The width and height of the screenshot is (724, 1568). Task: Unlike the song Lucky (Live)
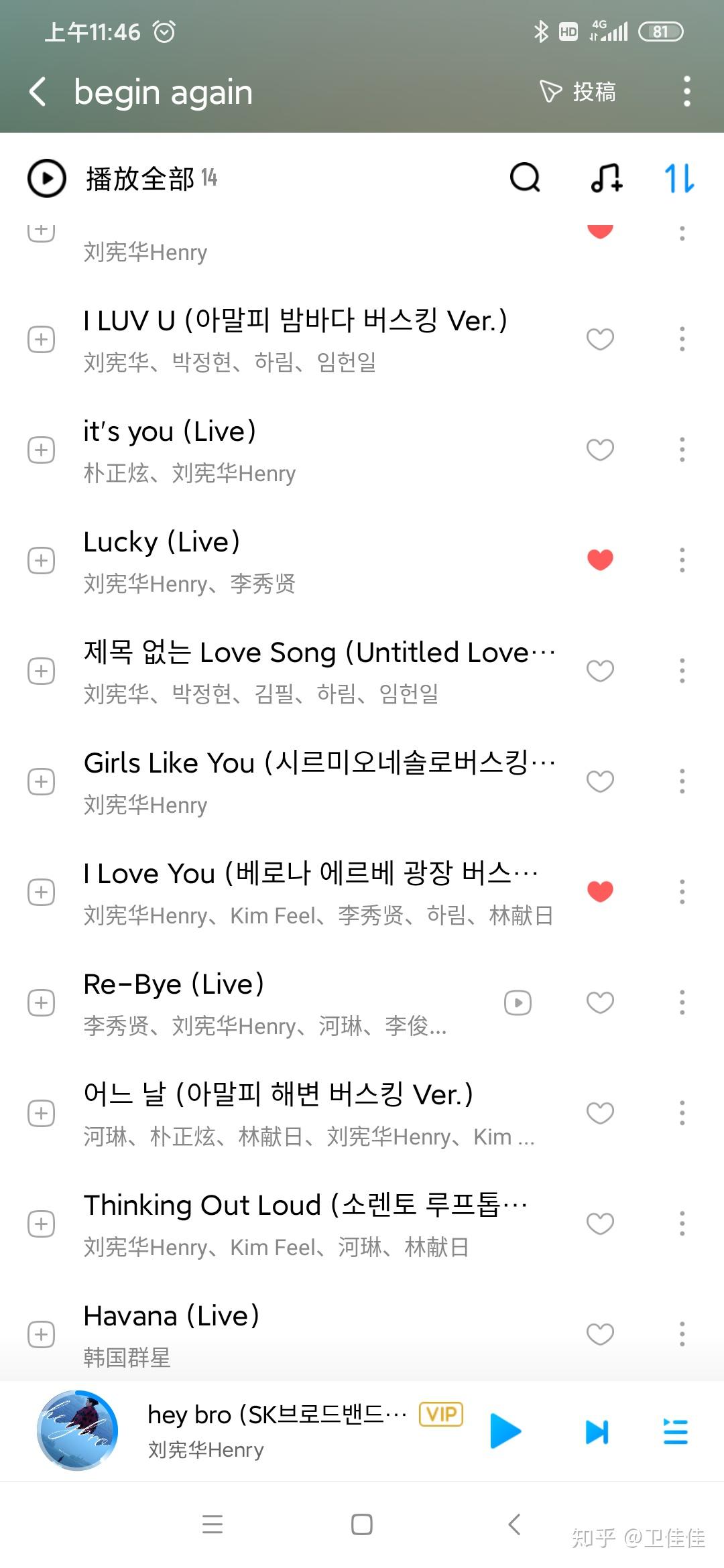click(x=600, y=560)
